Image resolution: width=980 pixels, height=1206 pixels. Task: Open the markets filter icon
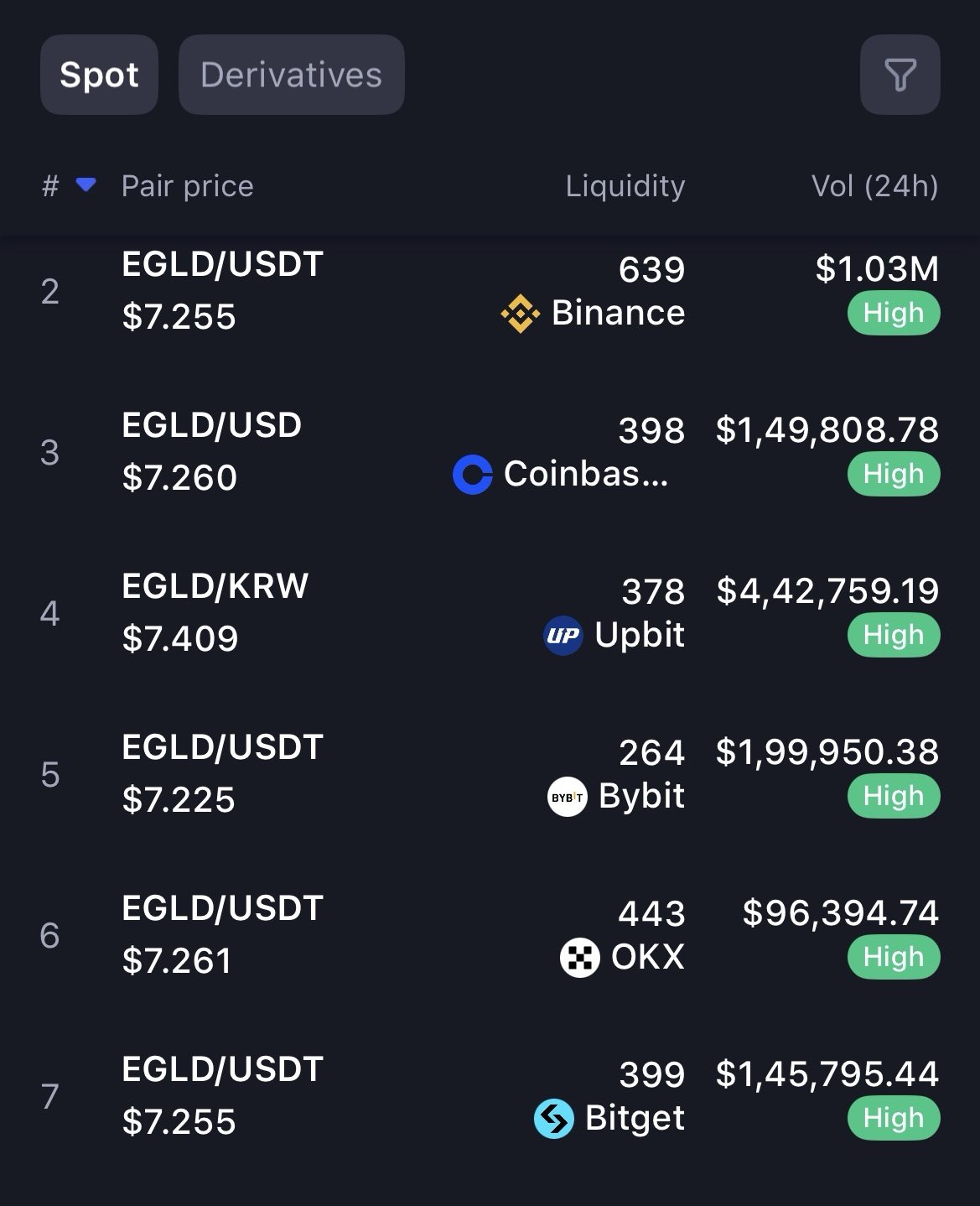(900, 75)
